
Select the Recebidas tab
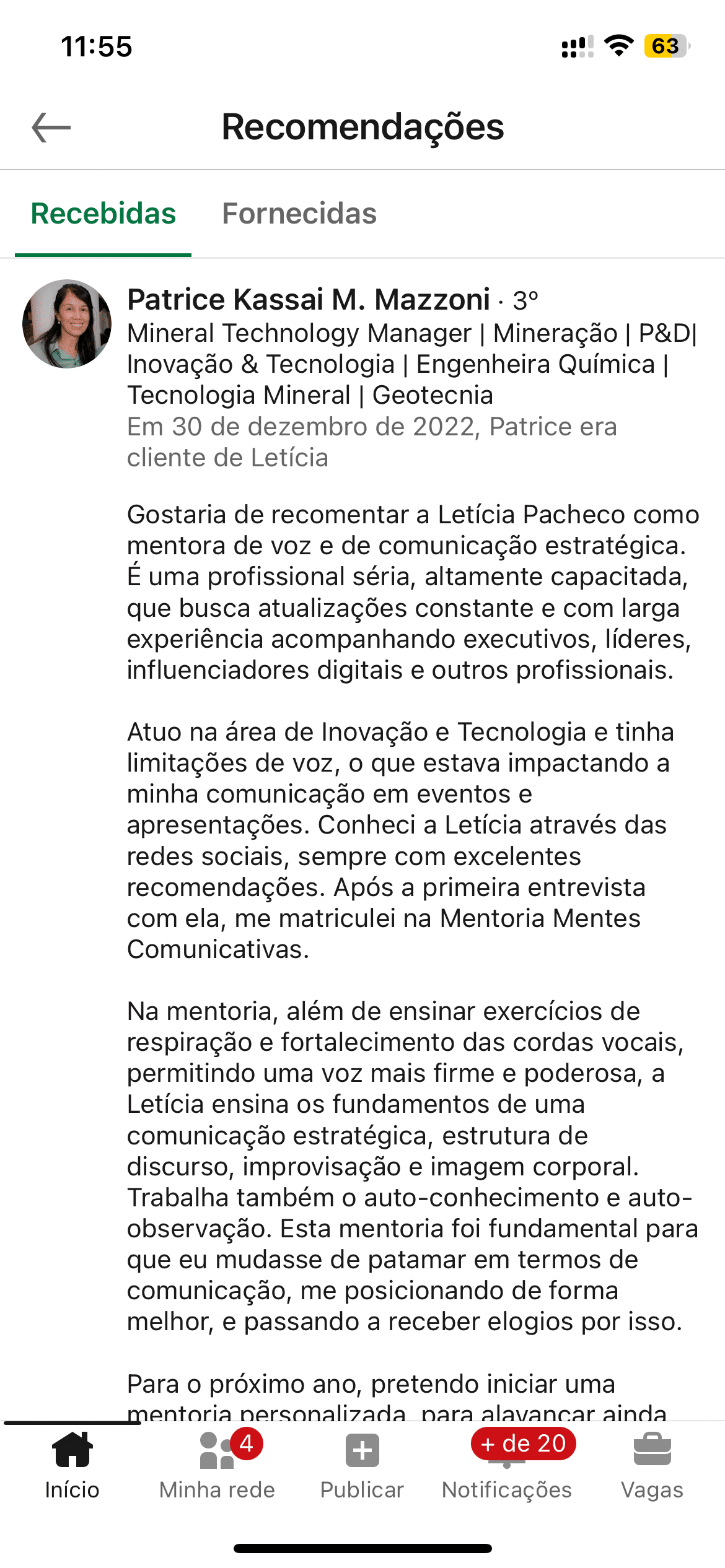click(x=103, y=214)
